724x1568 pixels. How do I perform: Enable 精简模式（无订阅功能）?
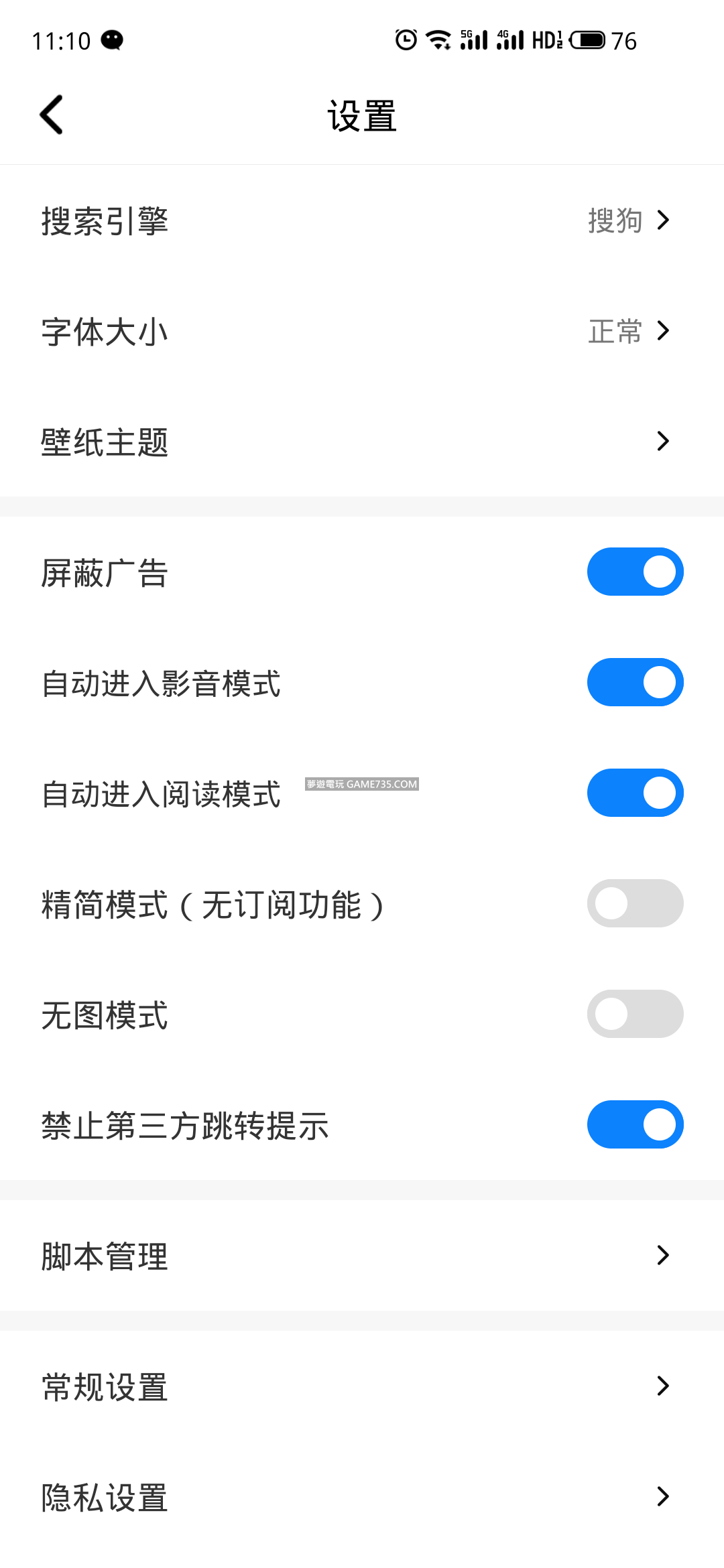[x=635, y=903]
